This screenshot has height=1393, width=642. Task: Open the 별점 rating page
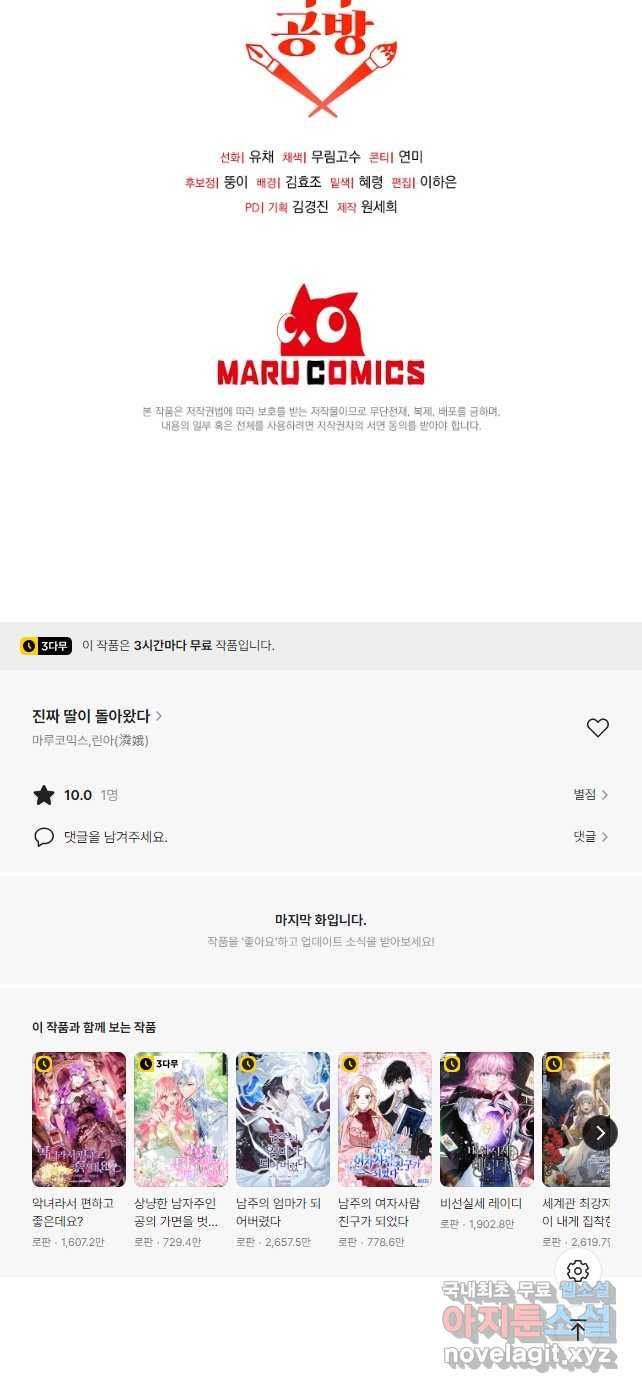coord(590,794)
